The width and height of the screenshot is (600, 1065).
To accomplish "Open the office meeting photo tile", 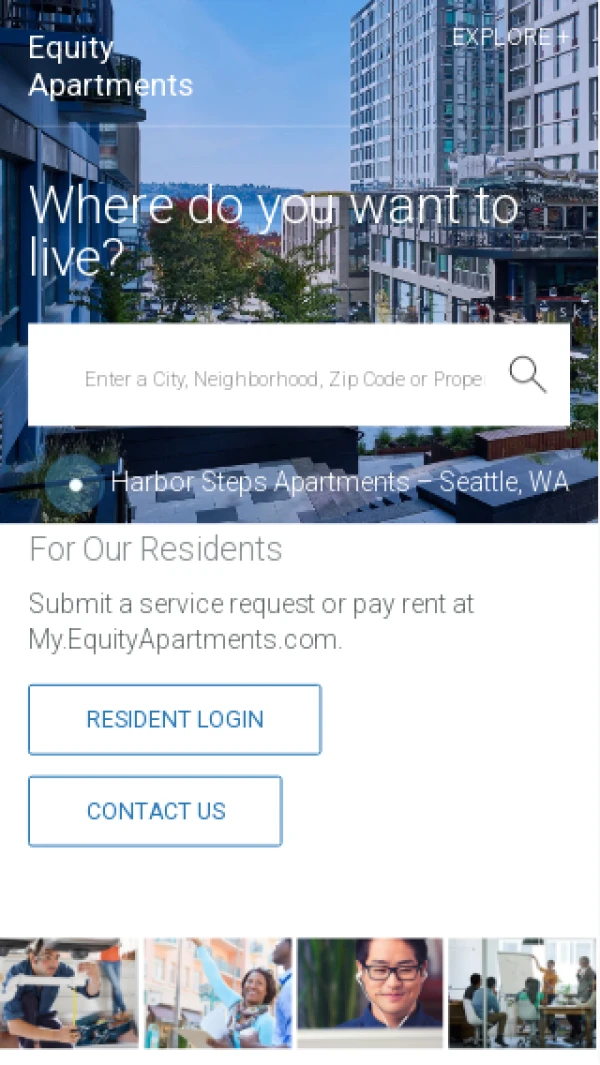I will pyautogui.click(x=521, y=992).
